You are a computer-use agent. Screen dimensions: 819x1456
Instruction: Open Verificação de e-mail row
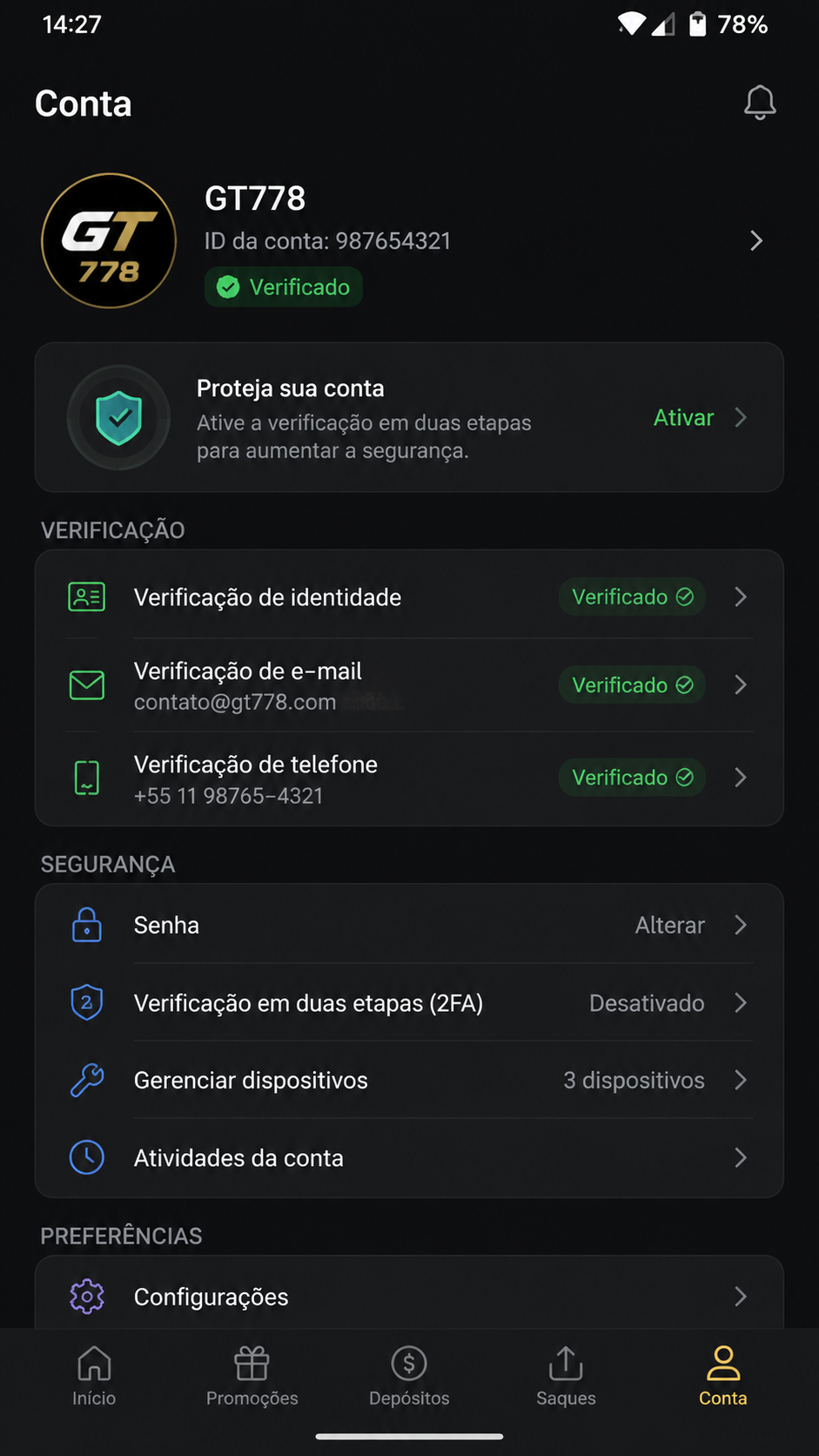409,685
